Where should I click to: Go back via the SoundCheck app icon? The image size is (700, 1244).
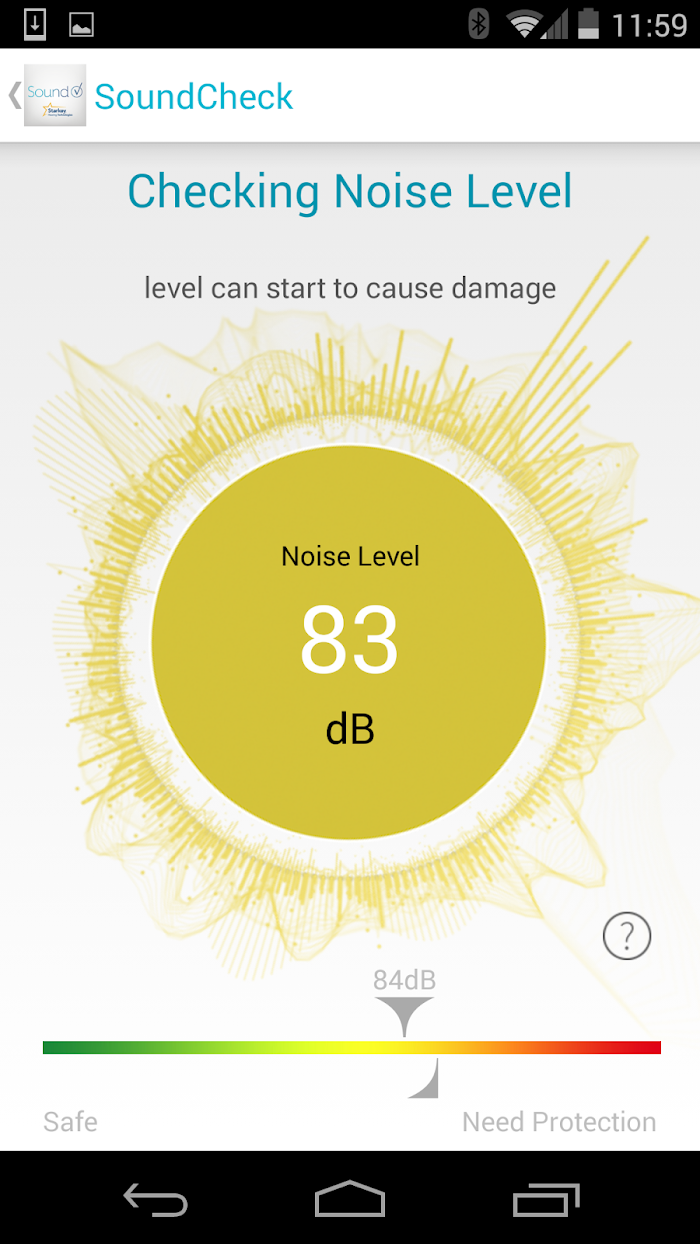click(x=55, y=96)
